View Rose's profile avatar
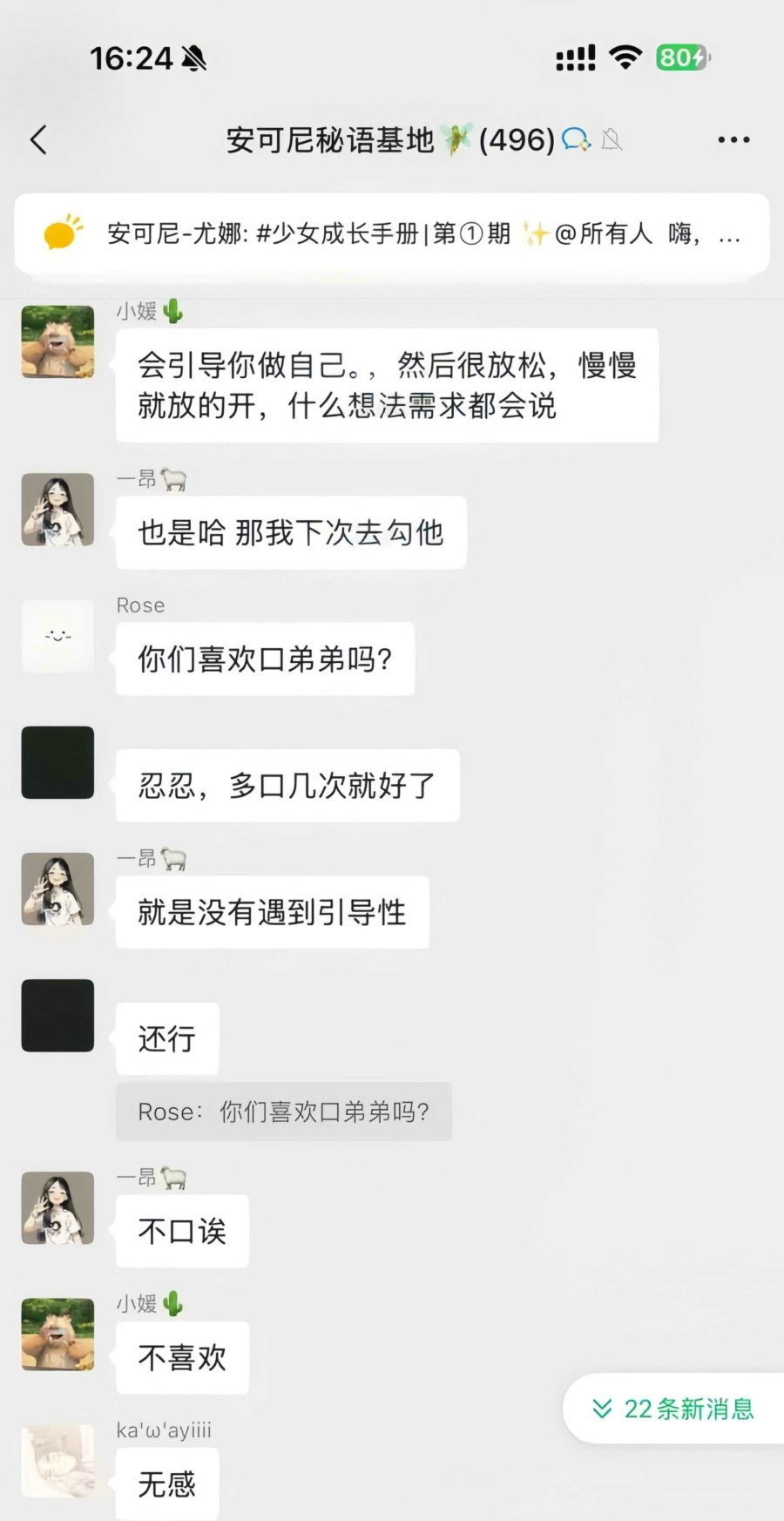The width and height of the screenshot is (784, 1521). [57, 636]
